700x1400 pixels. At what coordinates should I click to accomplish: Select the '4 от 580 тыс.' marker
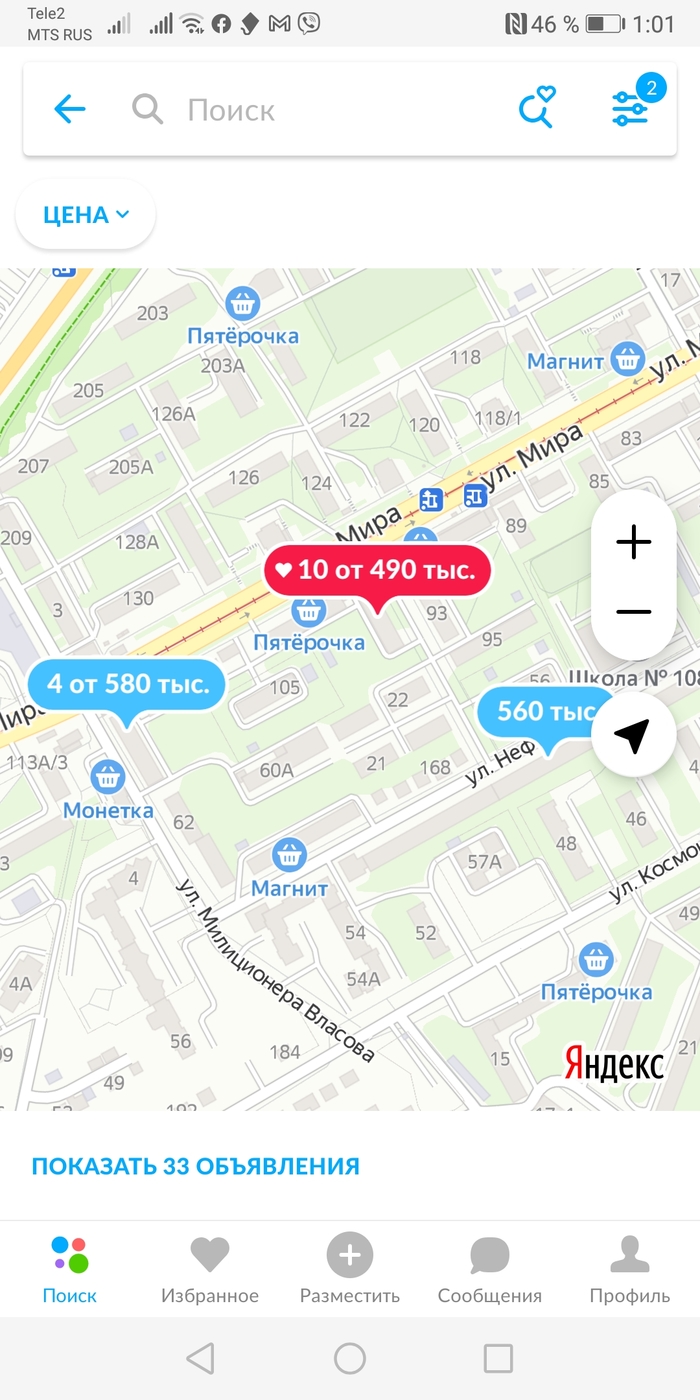[x=128, y=685]
